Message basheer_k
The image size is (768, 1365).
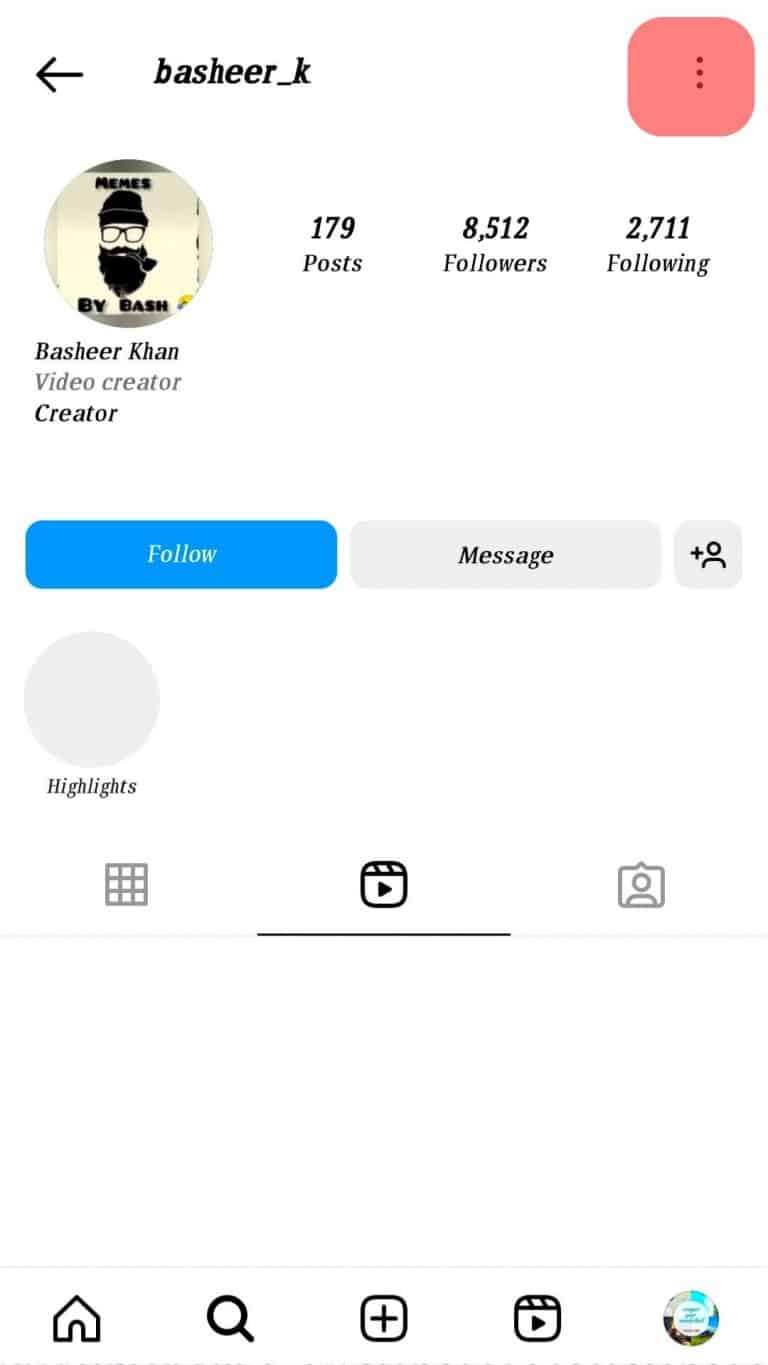505,554
